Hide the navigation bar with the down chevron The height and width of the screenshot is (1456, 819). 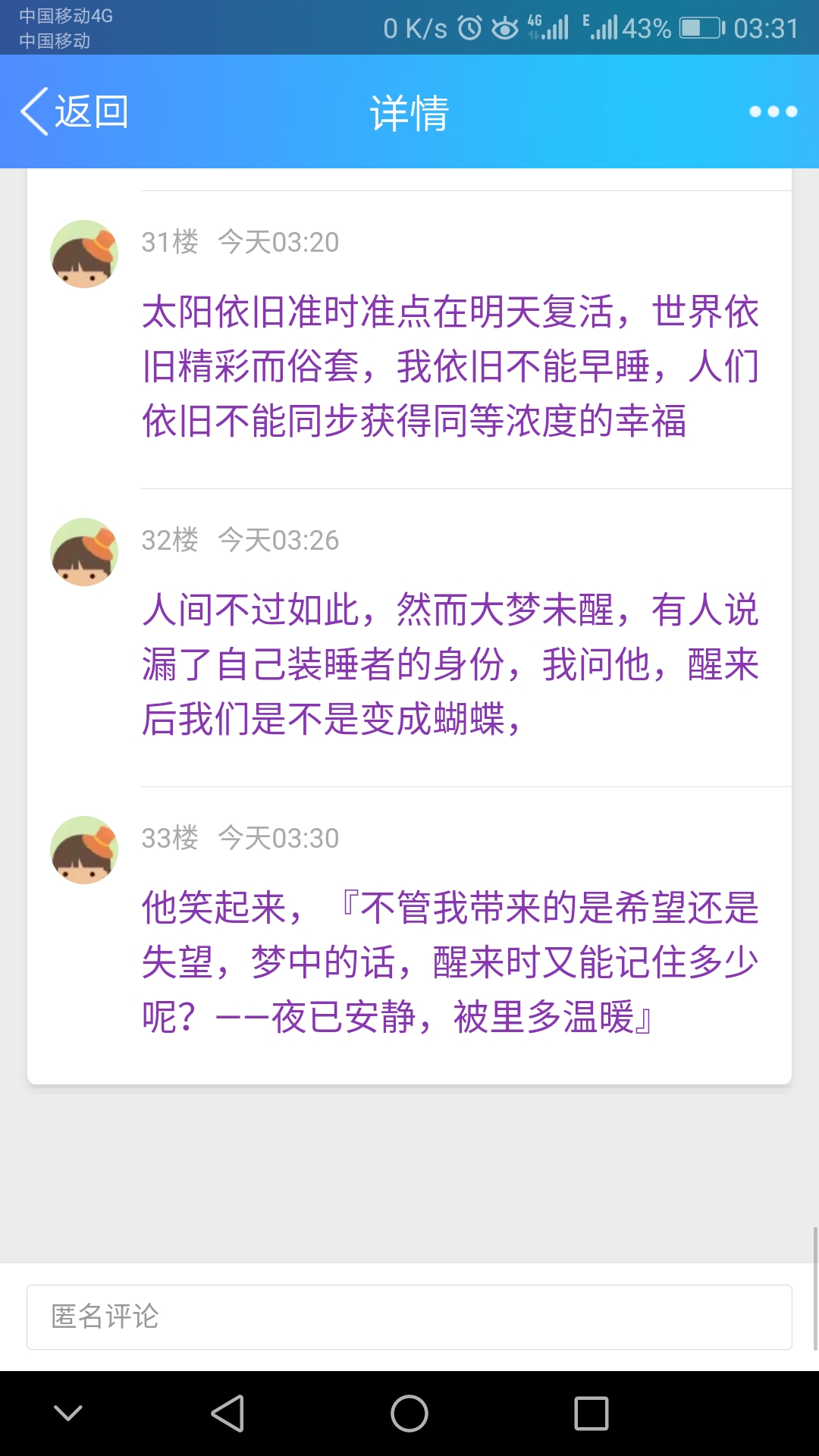[x=68, y=1414]
